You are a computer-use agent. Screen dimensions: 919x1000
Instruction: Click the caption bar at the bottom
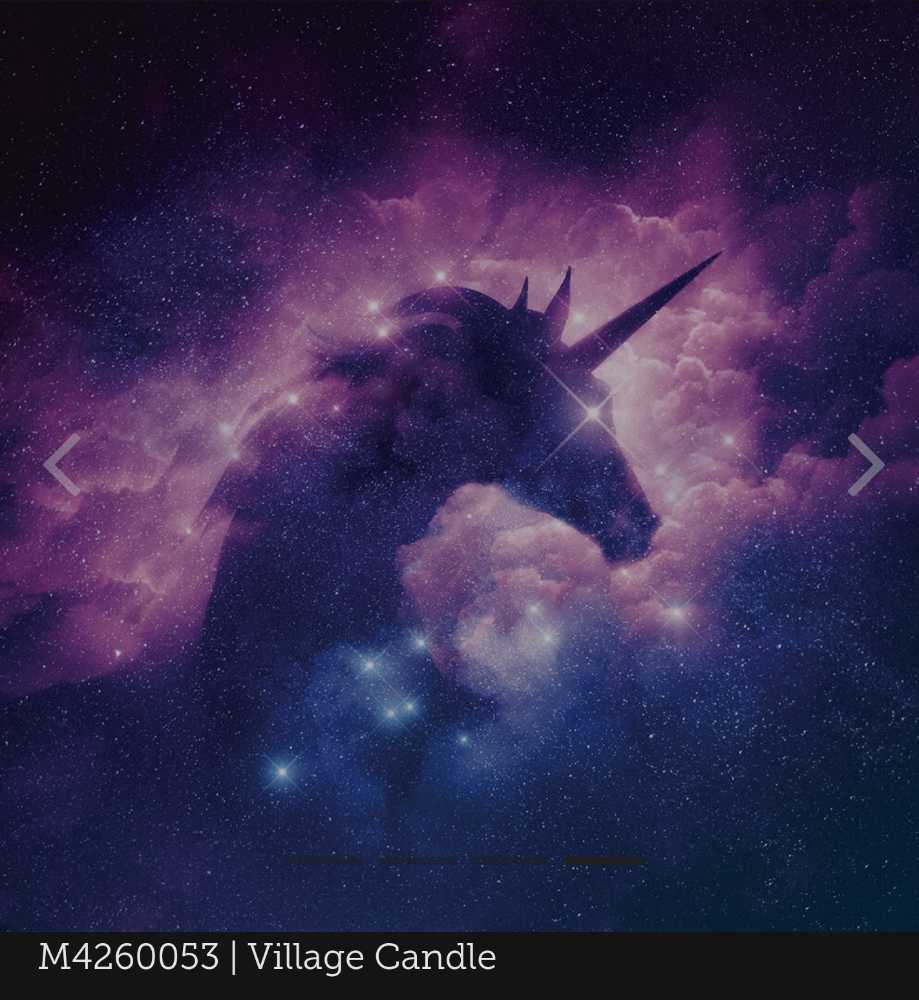tap(459, 957)
